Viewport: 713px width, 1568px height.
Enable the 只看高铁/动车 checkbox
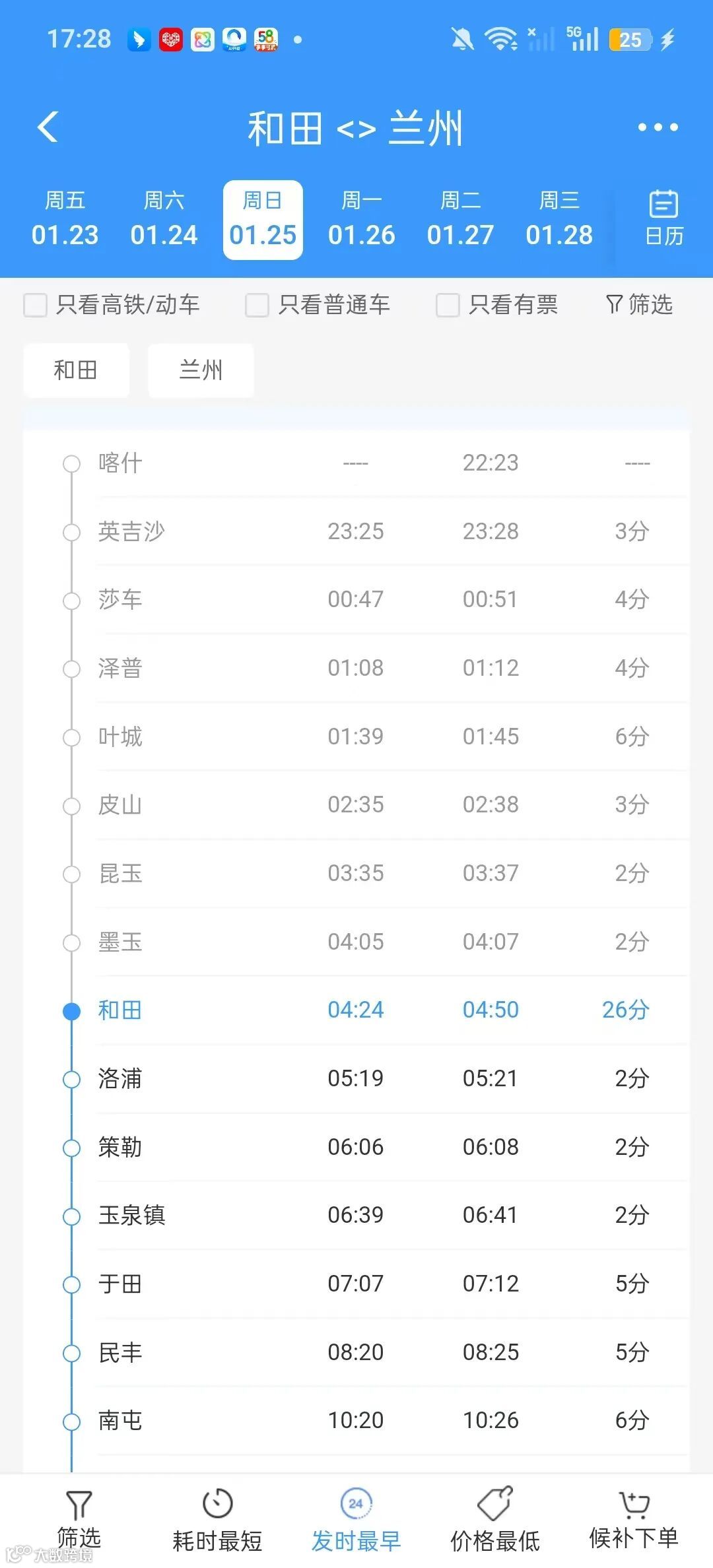point(34,304)
